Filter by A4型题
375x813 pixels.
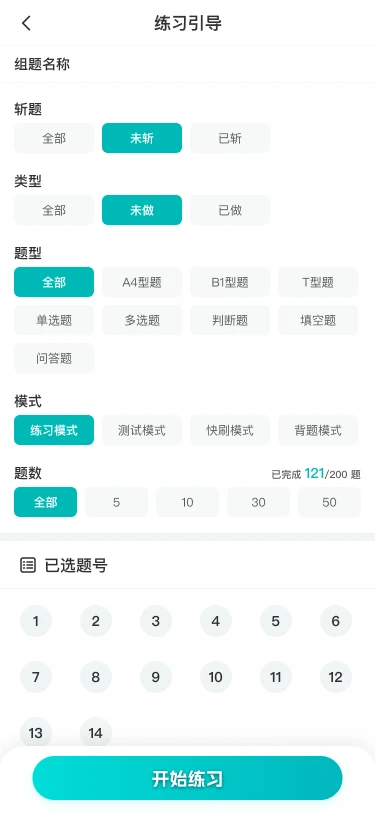142,282
